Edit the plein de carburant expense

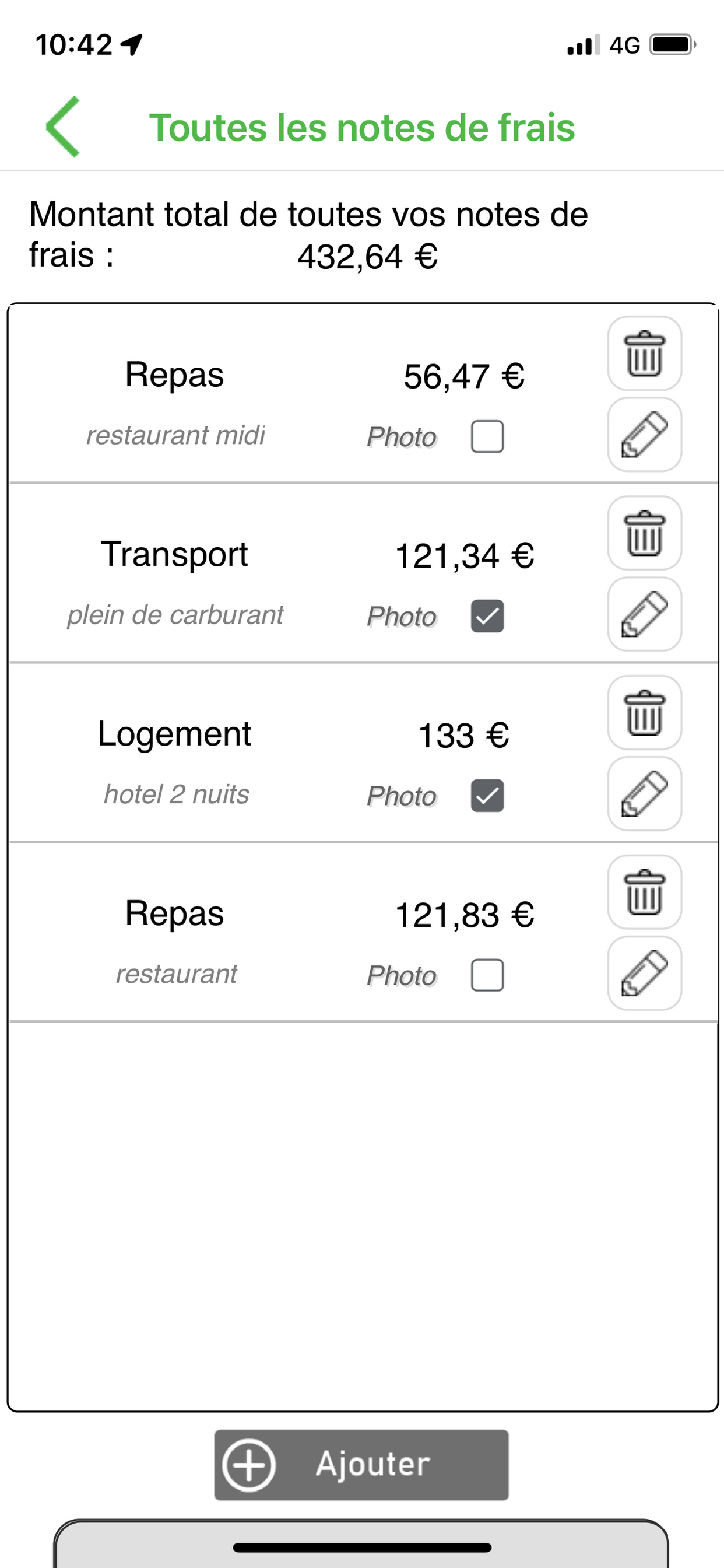tap(644, 614)
